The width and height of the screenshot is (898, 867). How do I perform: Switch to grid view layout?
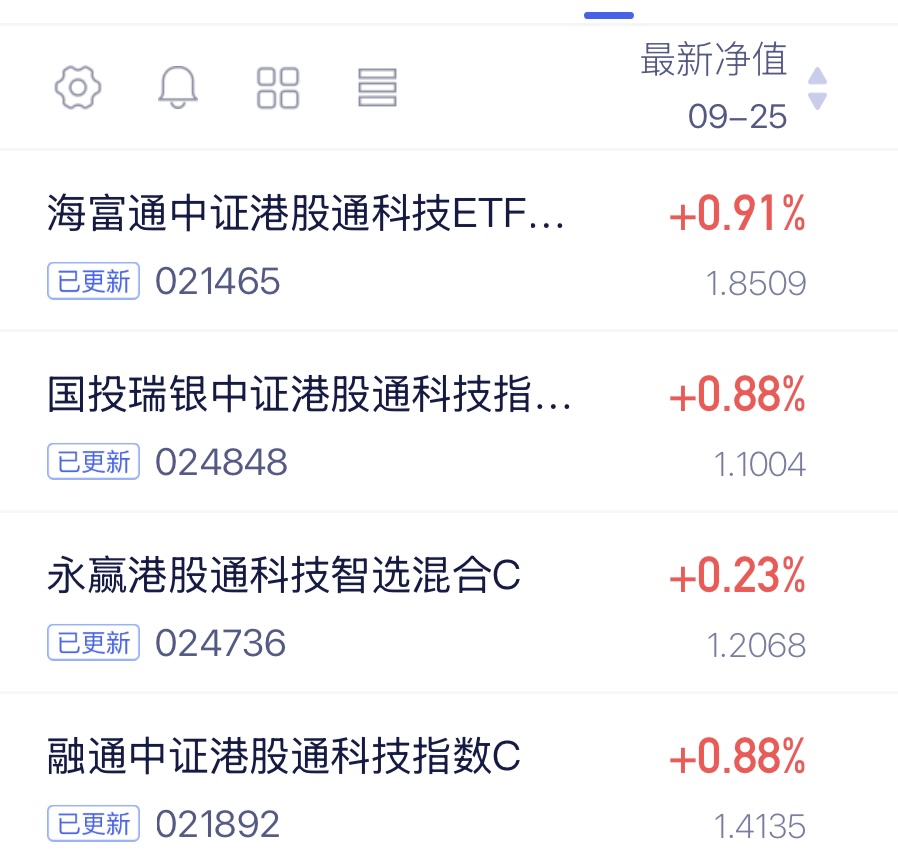click(278, 88)
